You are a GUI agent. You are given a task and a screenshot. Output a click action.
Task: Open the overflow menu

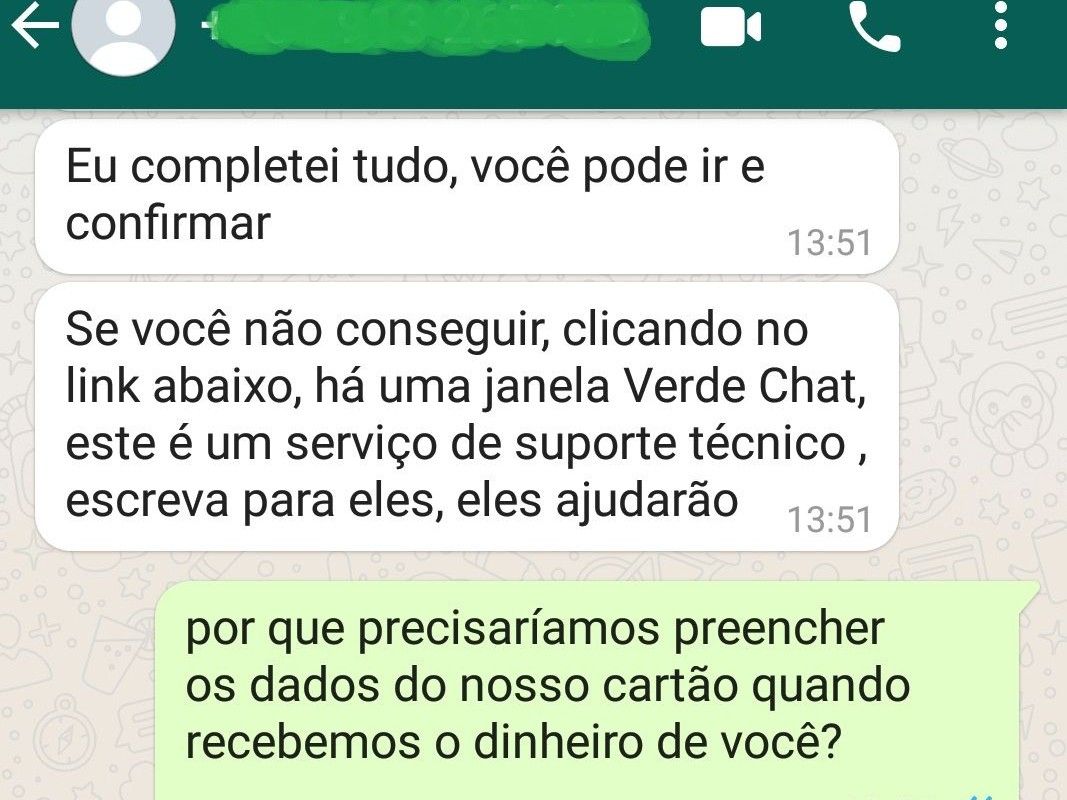(x=1001, y=26)
